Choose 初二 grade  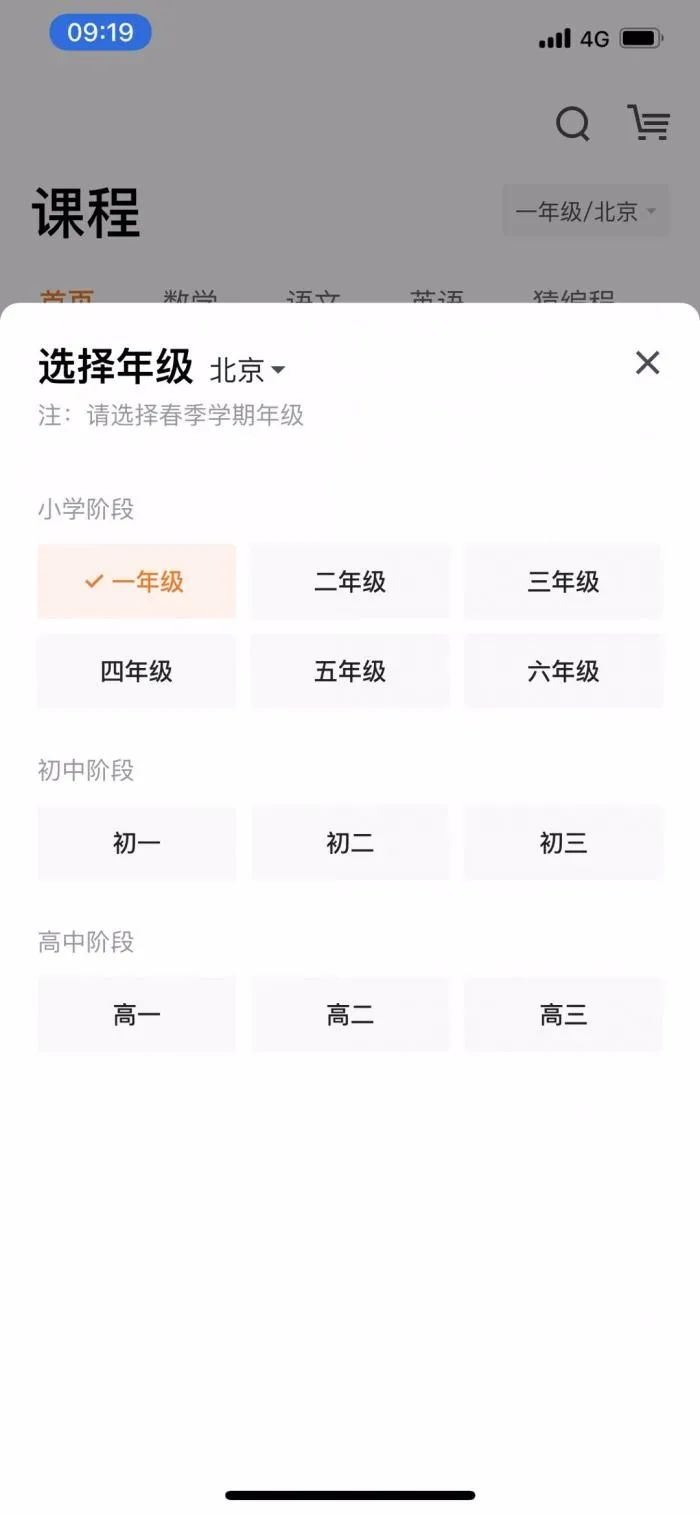click(x=350, y=843)
